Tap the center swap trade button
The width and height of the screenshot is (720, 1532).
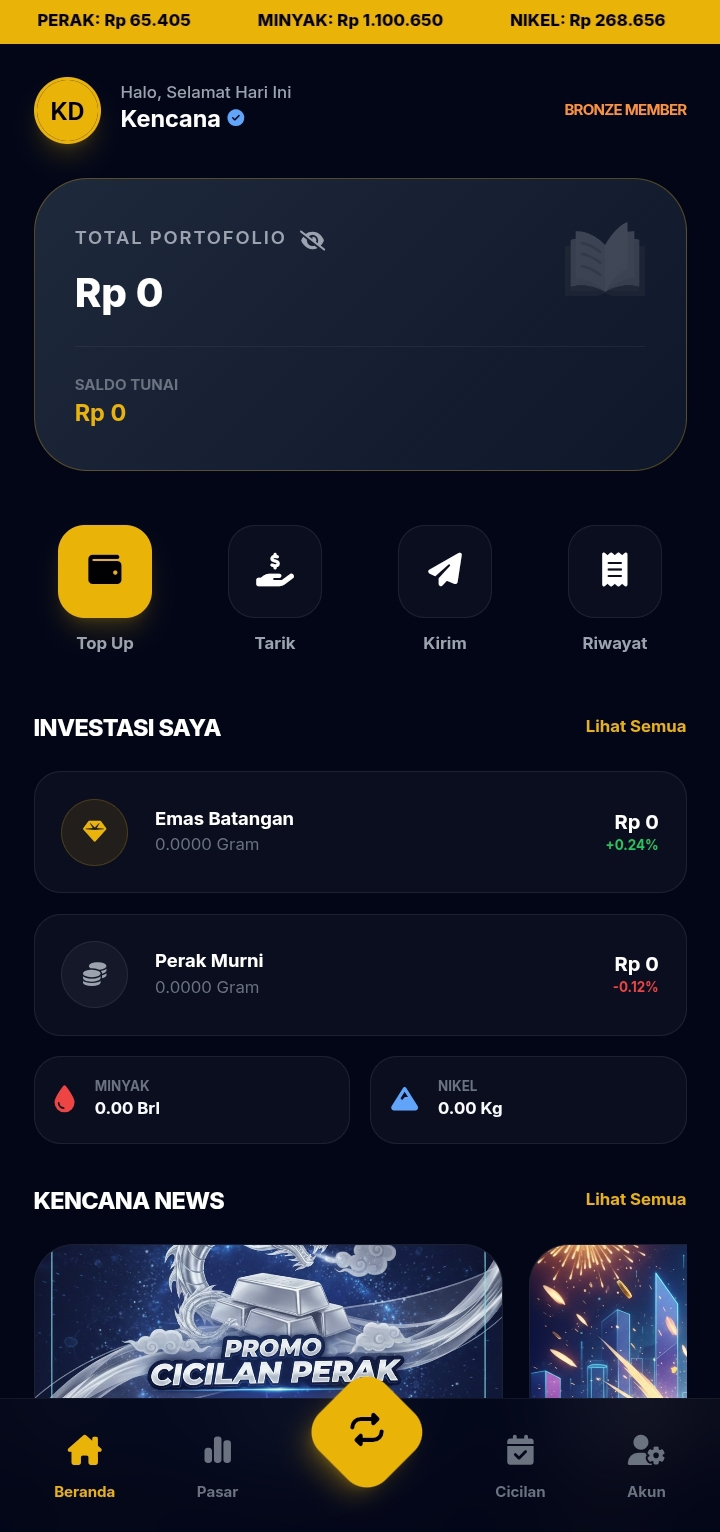[x=366, y=1431]
